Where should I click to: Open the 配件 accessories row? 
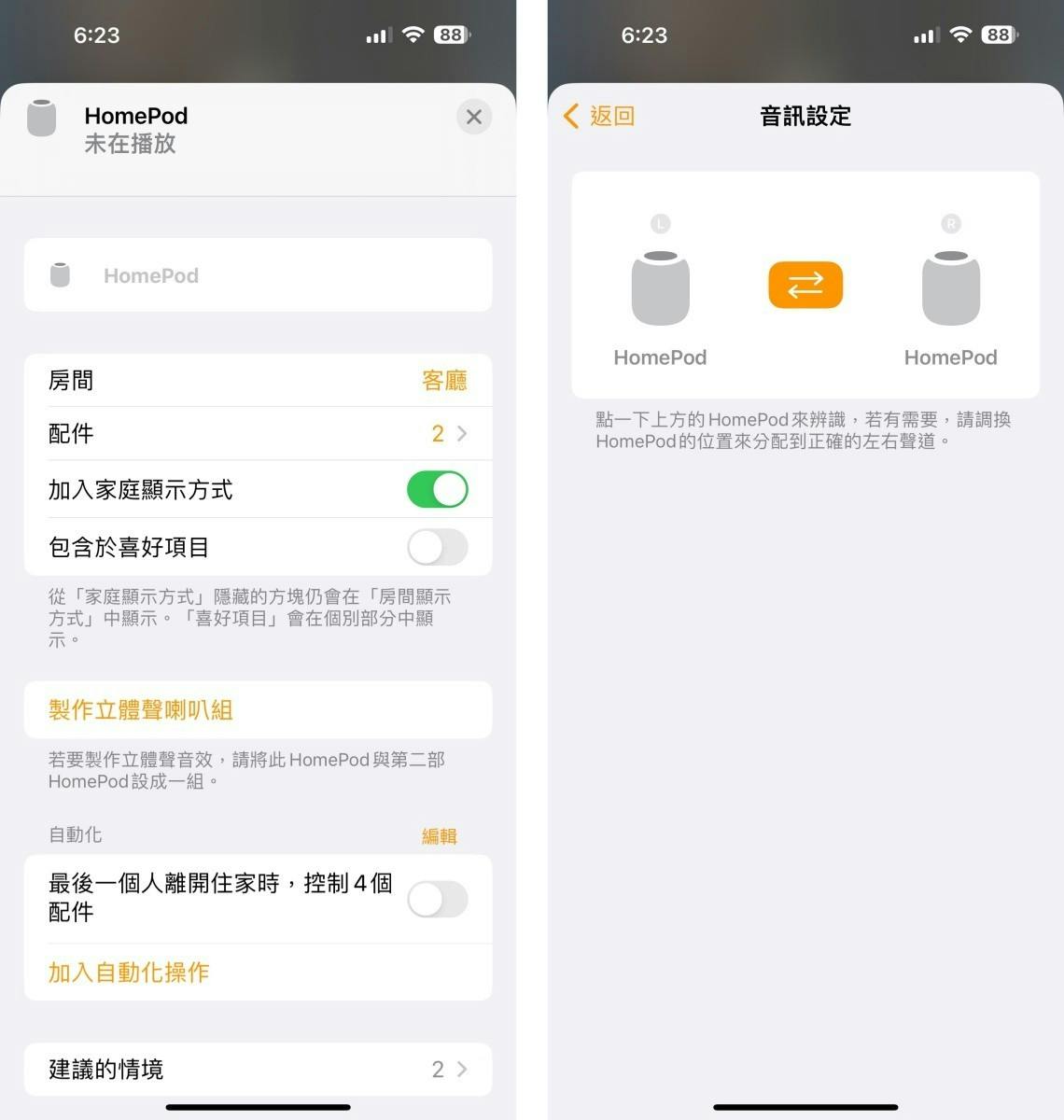258,434
